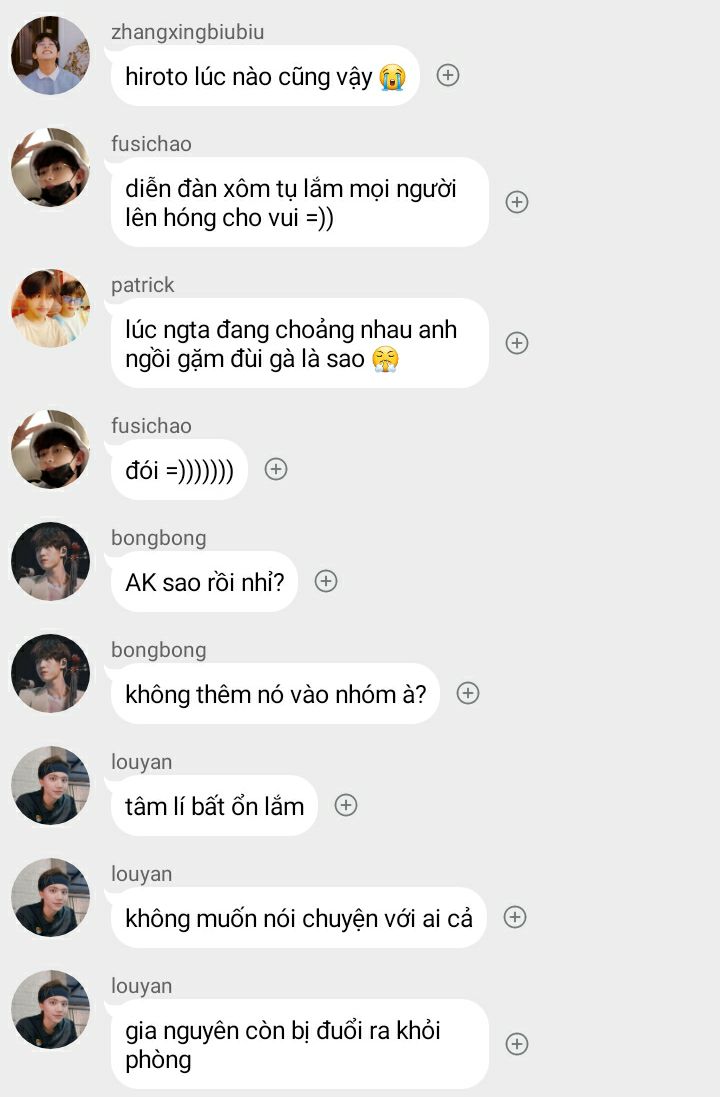The width and height of the screenshot is (720, 1097).
Task: Tap plus next to "không muốn nói chuyện với ai cả"
Action: pos(515,917)
